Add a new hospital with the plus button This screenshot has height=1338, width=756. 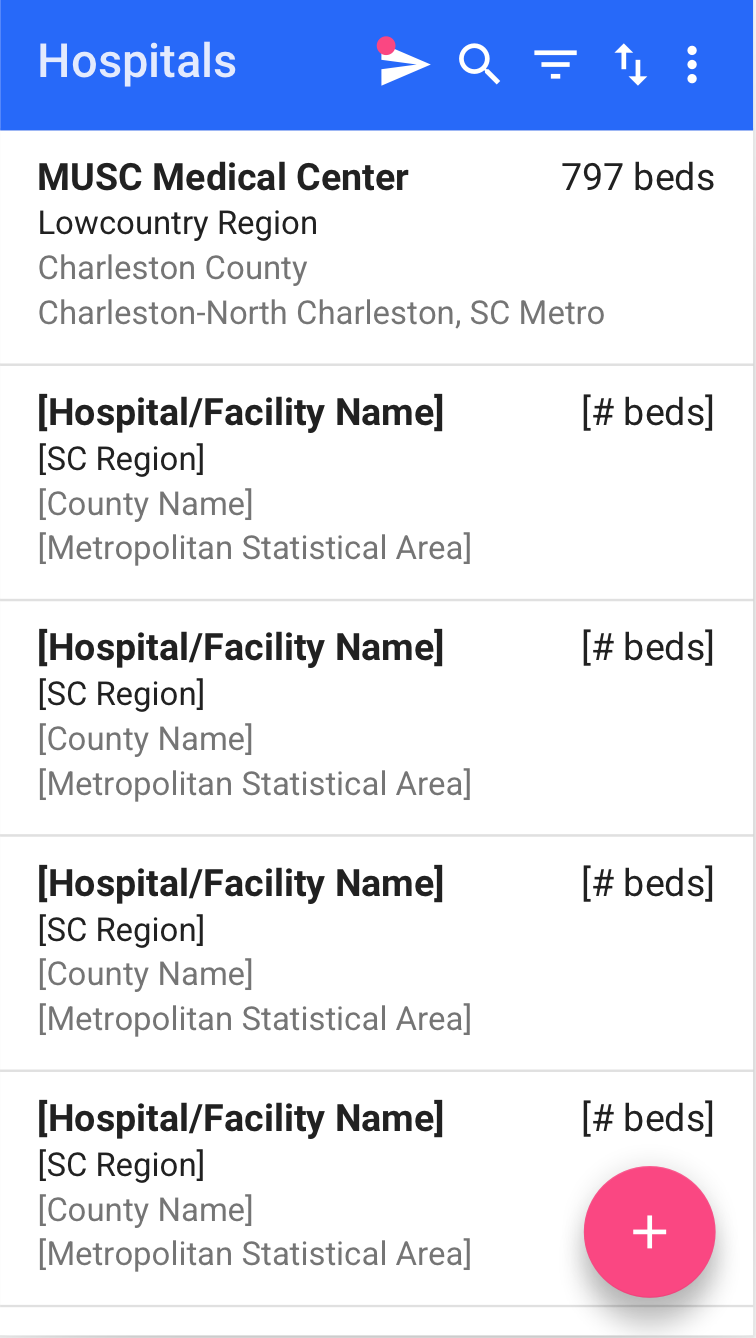click(649, 1231)
